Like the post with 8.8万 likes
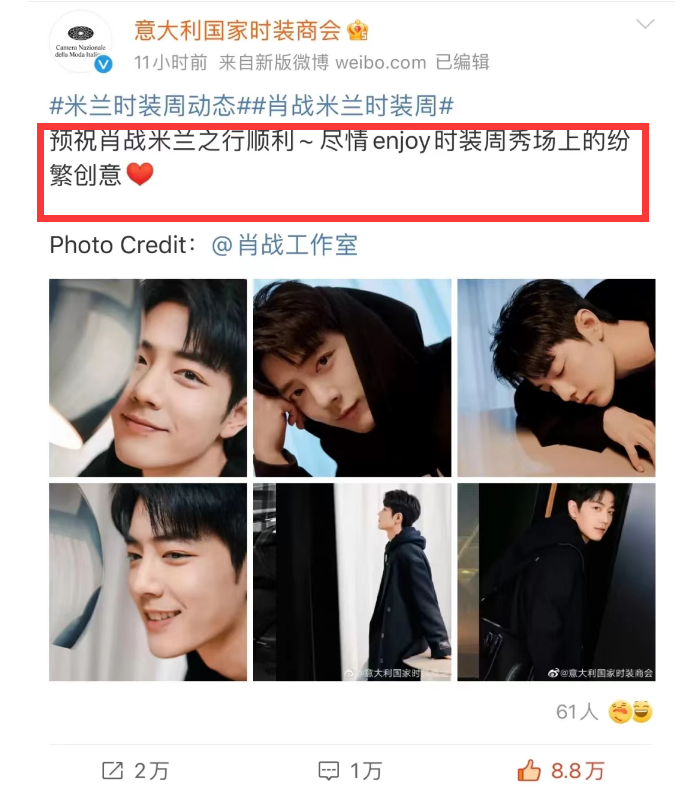The image size is (694, 804). 562,770
